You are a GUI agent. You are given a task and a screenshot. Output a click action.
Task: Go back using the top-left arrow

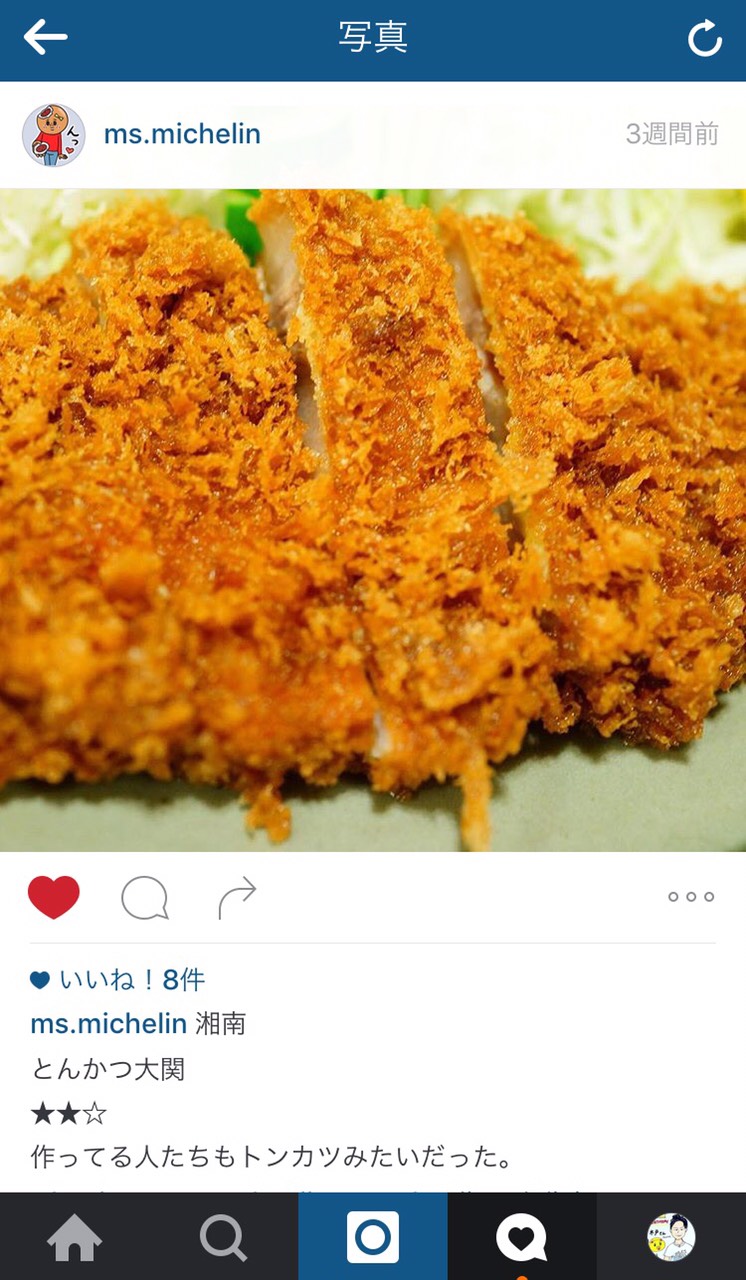coord(46,38)
